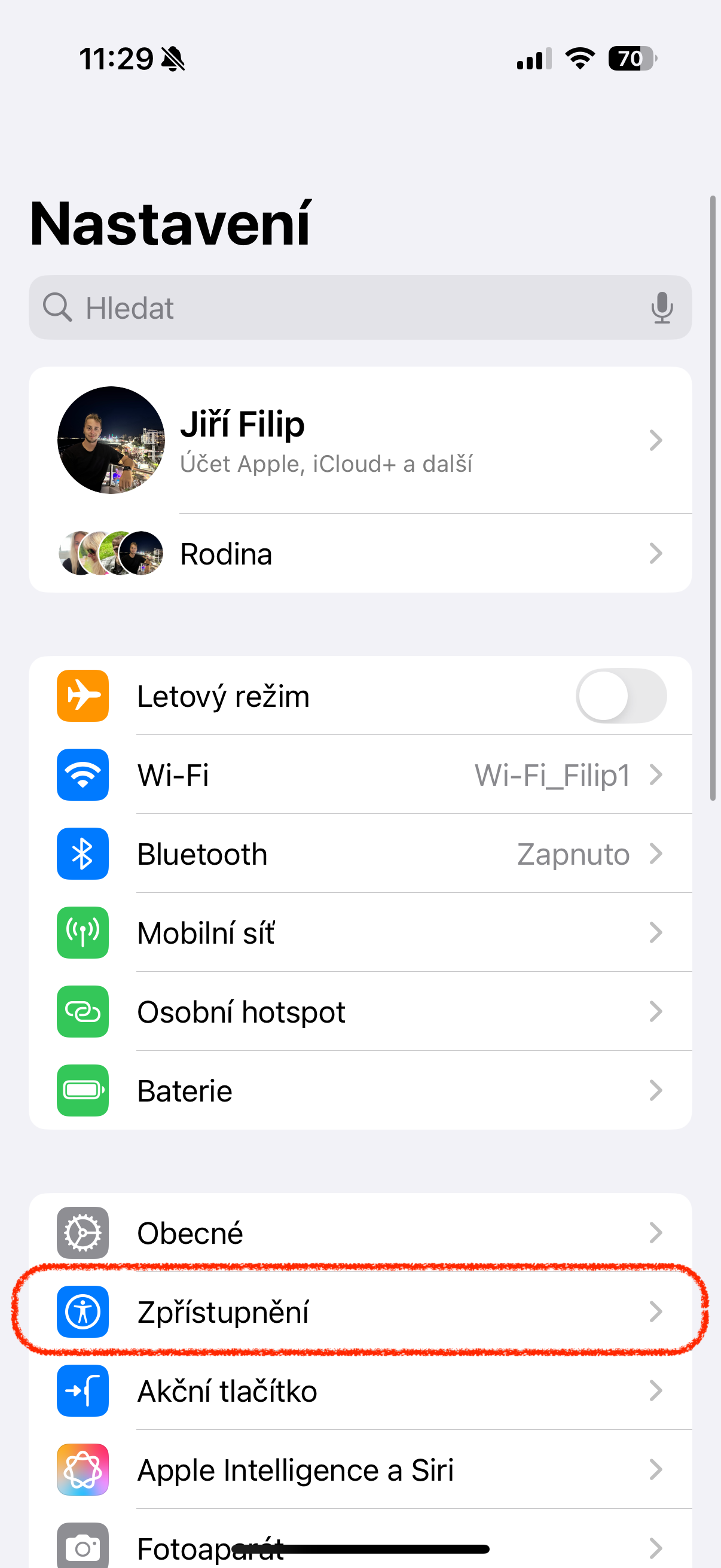Open Obecné settings
Image resolution: width=721 pixels, height=1568 pixels.
[360, 1233]
